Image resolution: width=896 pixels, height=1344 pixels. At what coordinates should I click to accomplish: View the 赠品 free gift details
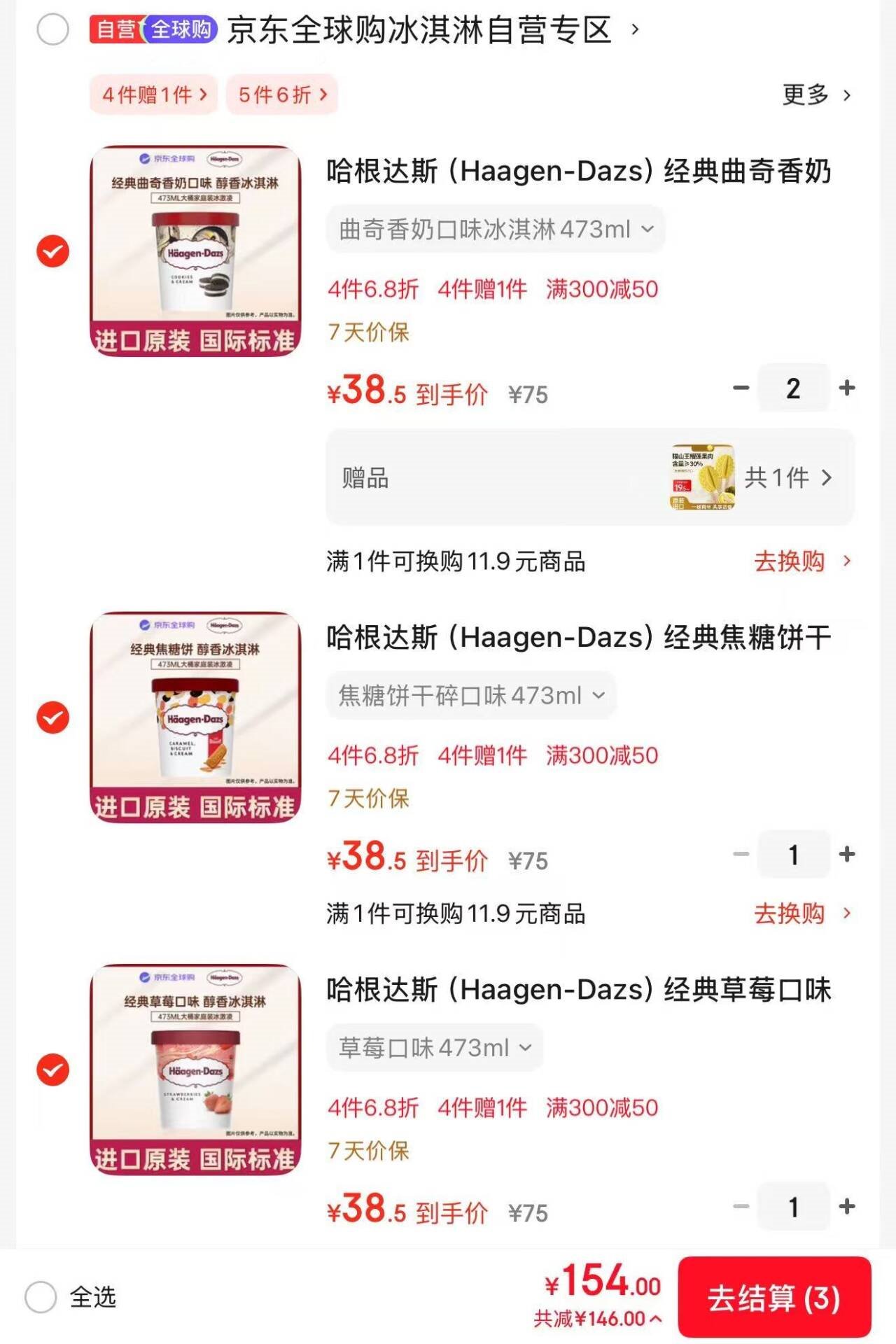click(589, 478)
